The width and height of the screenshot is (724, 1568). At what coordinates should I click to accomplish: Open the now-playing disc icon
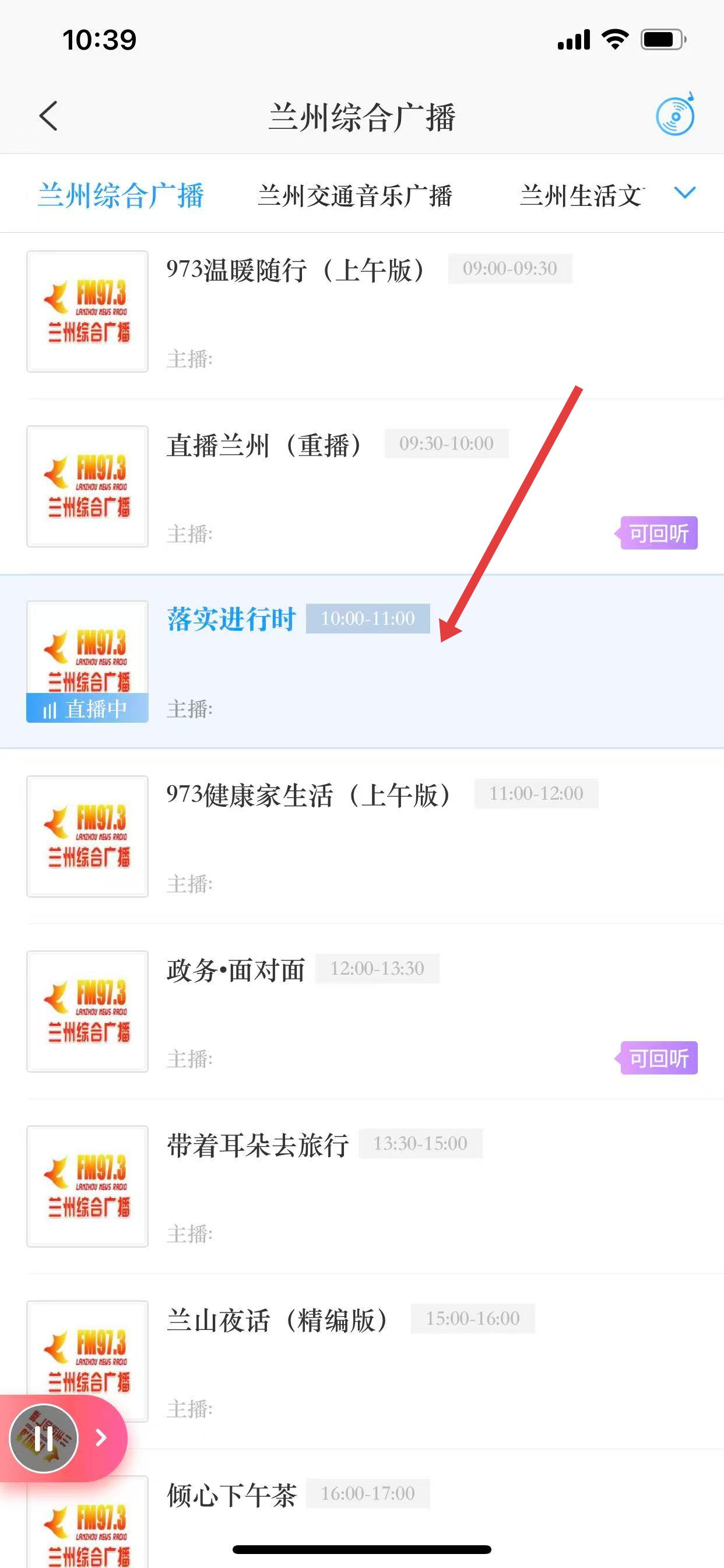674,115
